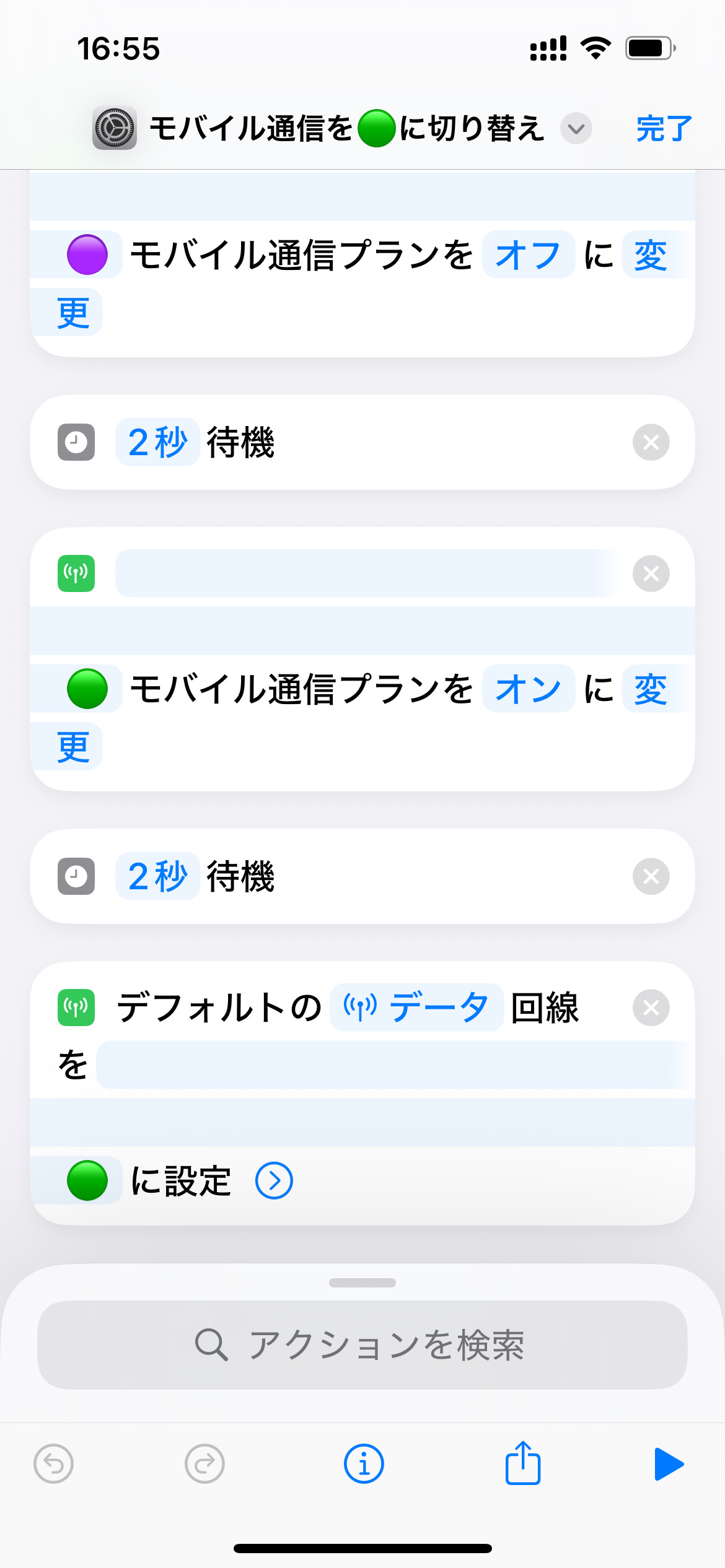This screenshot has width=725, height=1568.
Task: Edit the first 2秒 wait duration
Action: pos(157,442)
